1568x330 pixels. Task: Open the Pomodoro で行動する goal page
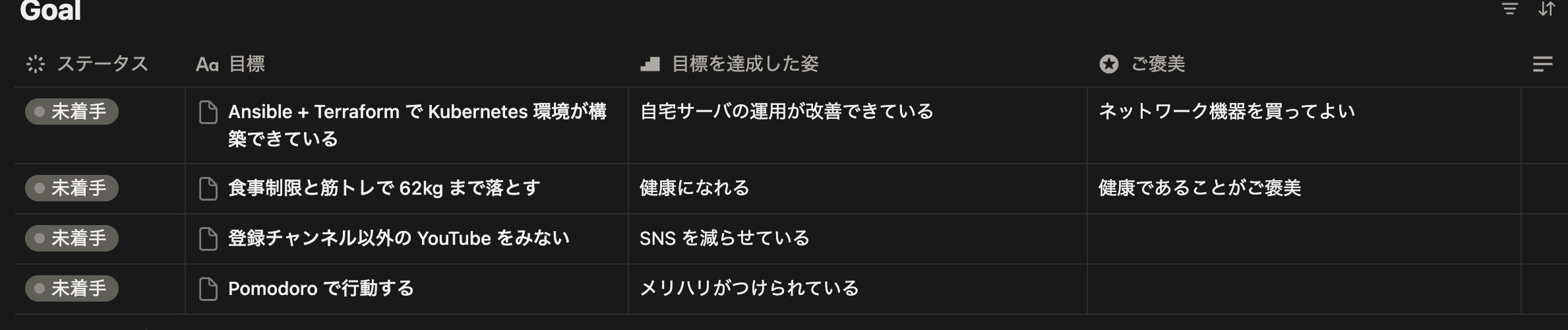[320, 289]
